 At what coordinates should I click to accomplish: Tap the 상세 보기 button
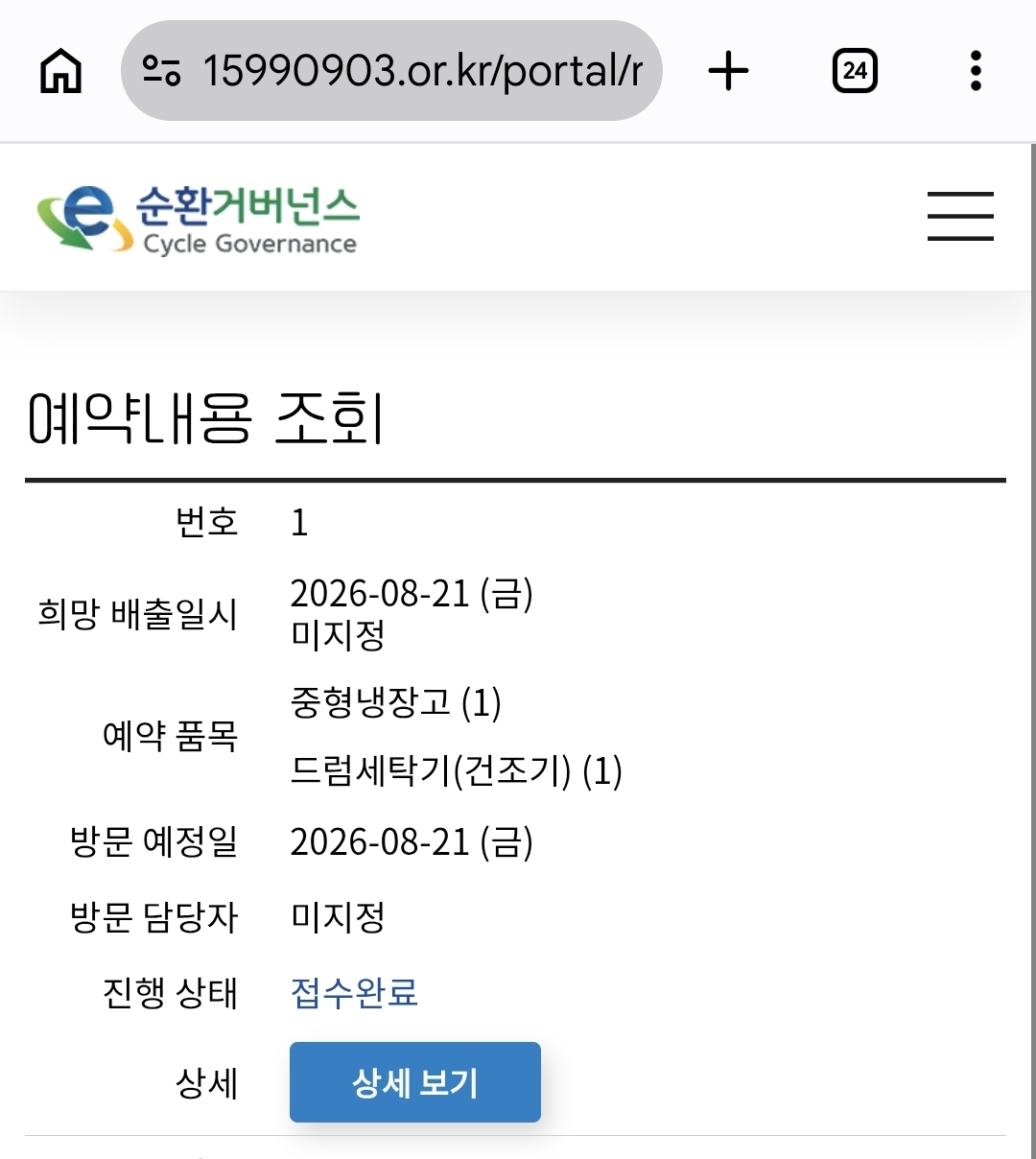(x=415, y=1082)
